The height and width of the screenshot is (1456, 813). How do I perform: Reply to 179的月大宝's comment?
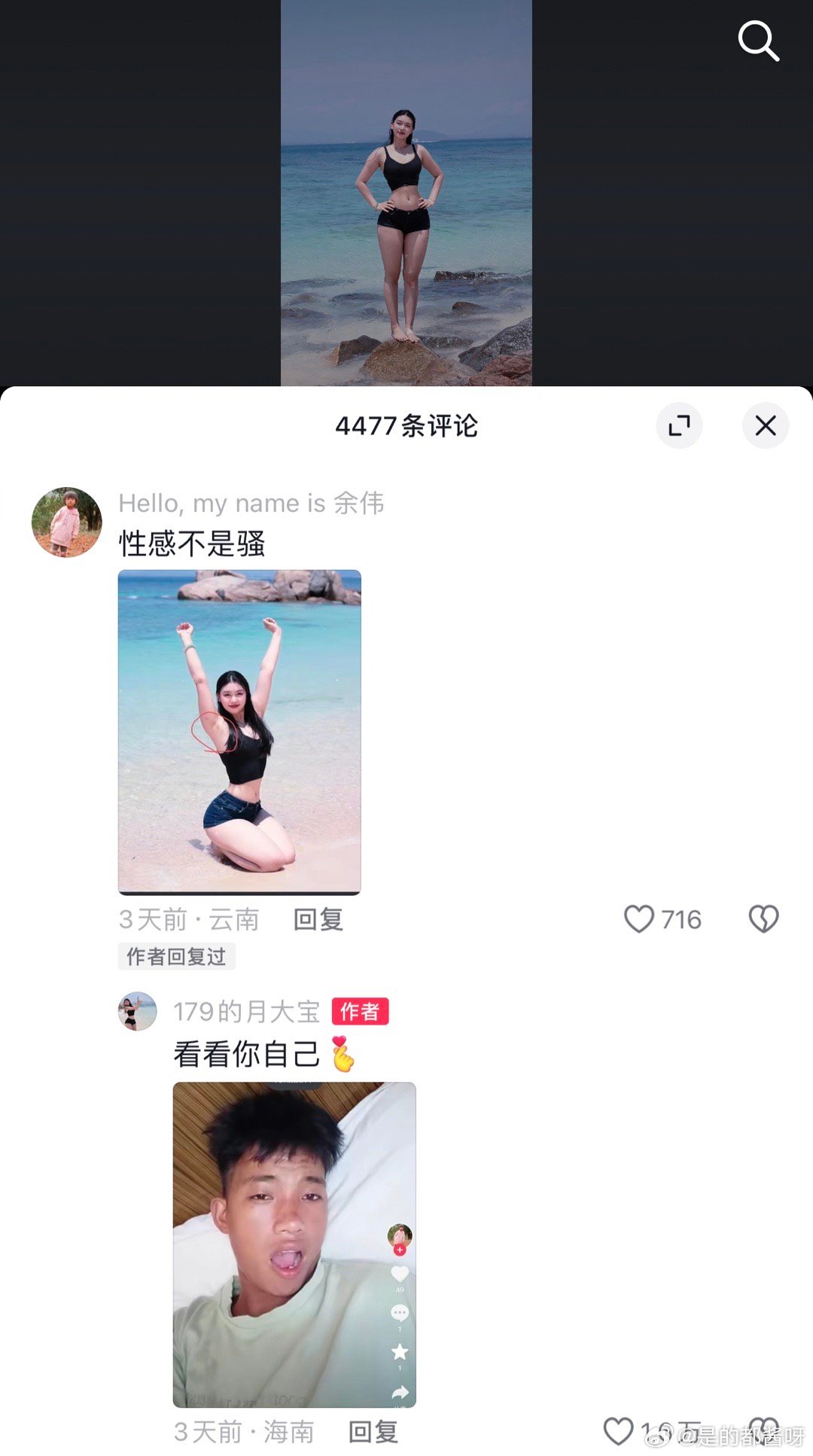[x=373, y=1432]
